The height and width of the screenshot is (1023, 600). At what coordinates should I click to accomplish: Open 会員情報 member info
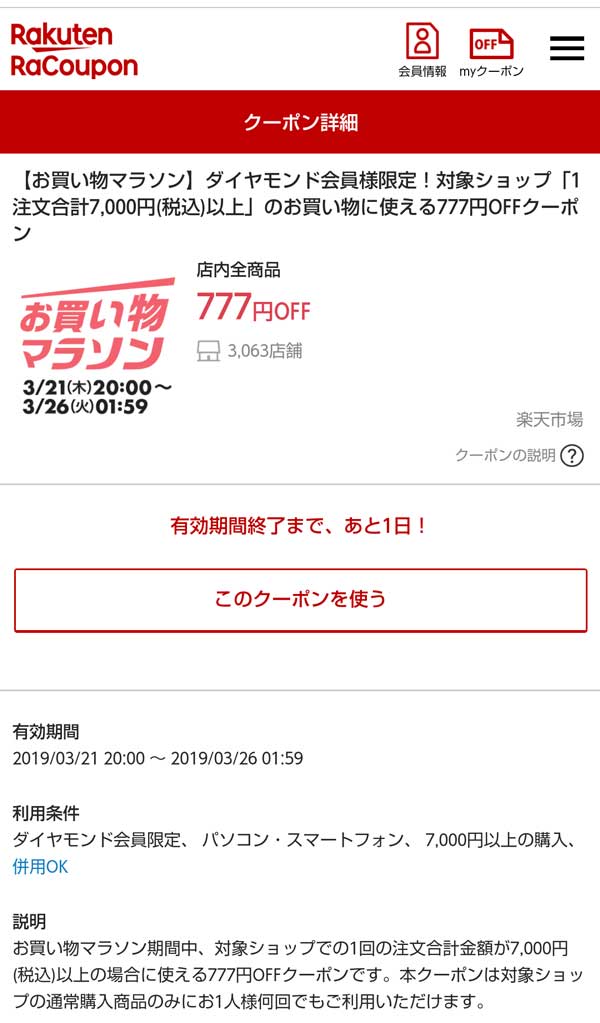point(422,50)
